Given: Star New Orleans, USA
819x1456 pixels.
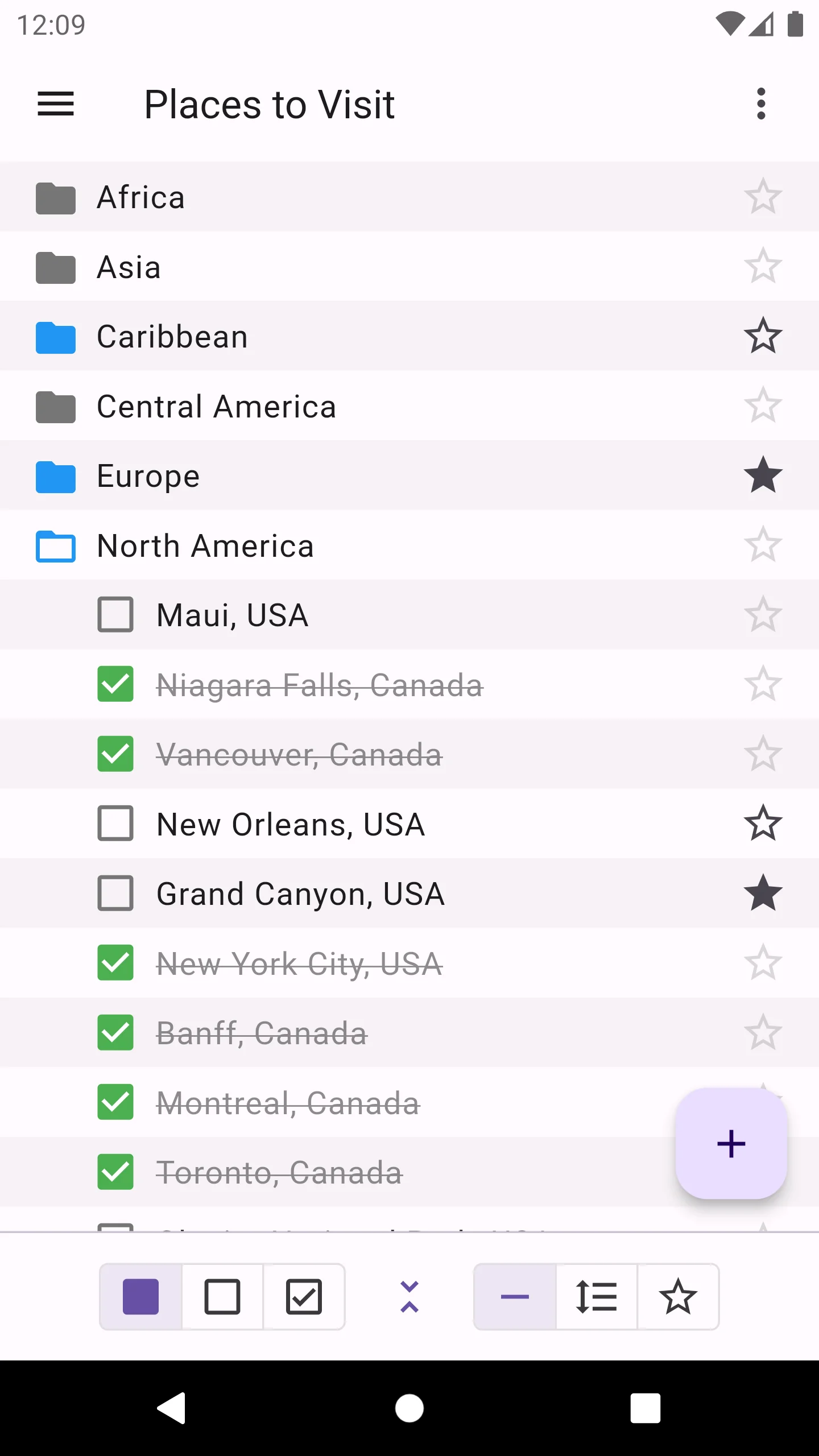Looking at the screenshot, I should (762, 824).
